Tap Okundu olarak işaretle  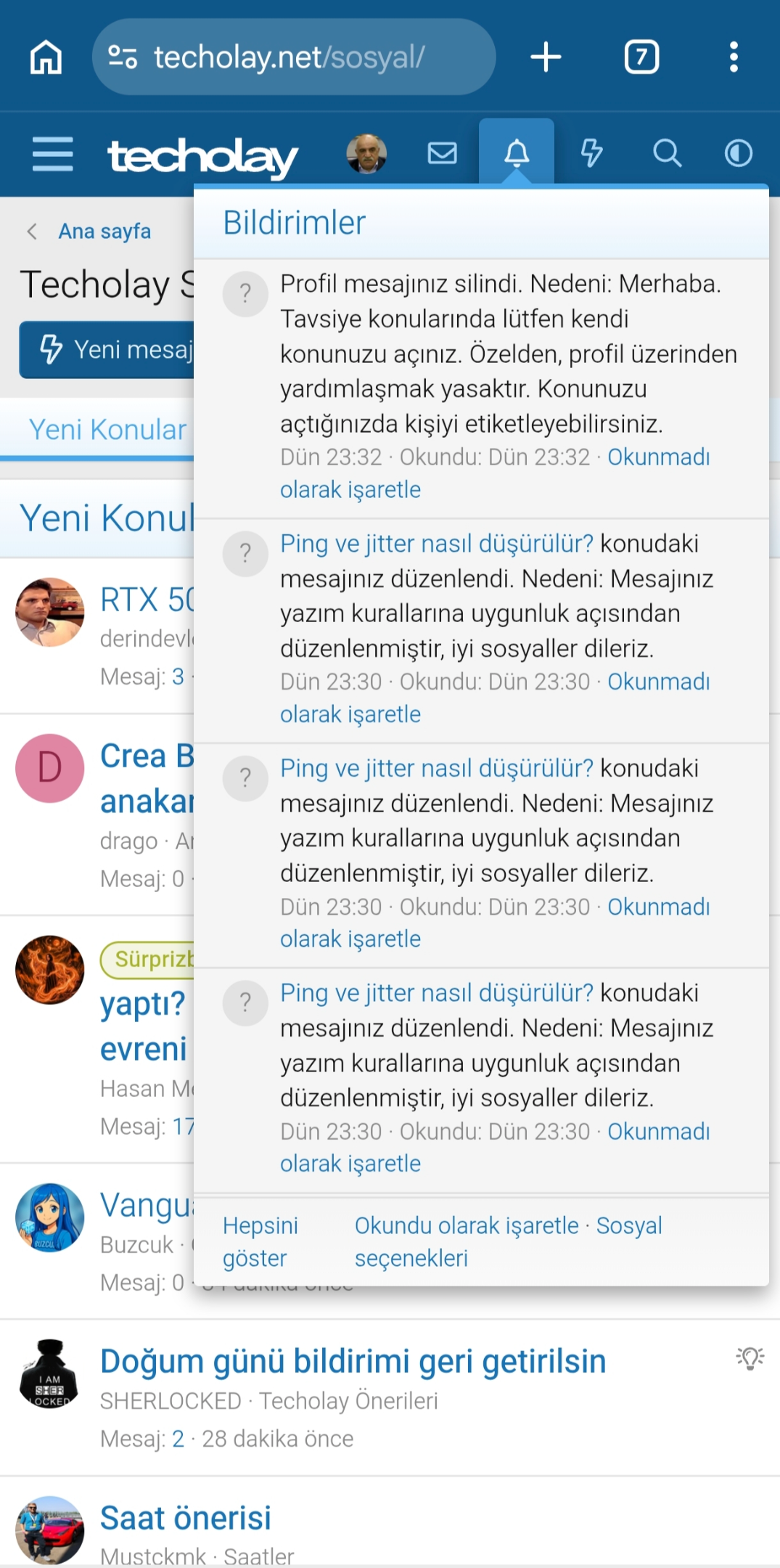point(467,1225)
